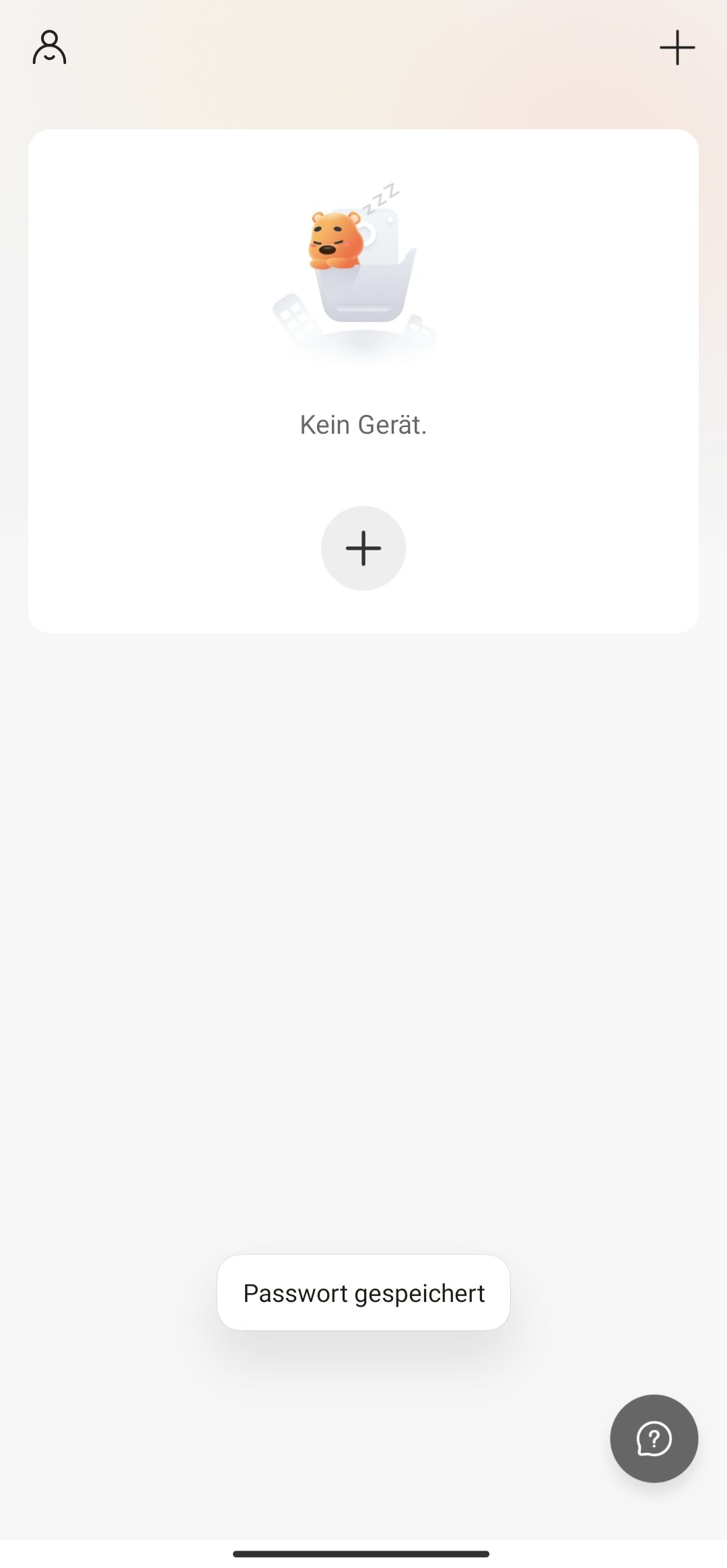This screenshot has height=1568, width=727.
Task: Open the user profile icon
Action: pos(49,47)
